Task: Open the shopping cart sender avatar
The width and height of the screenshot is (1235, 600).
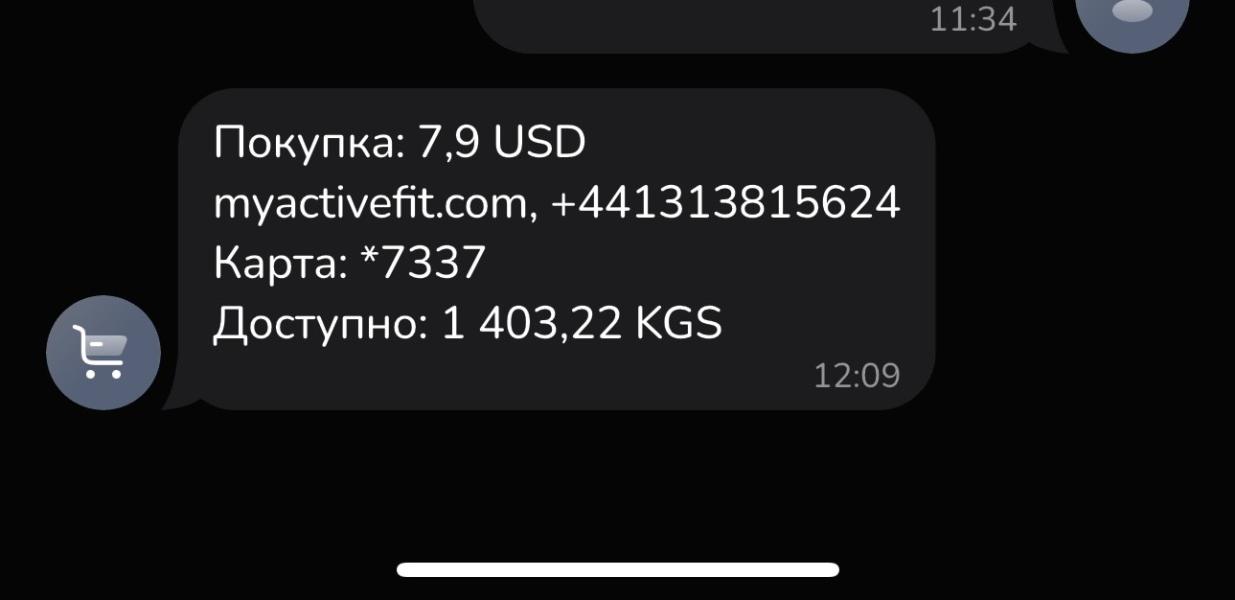Action: pyautogui.click(x=103, y=352)
